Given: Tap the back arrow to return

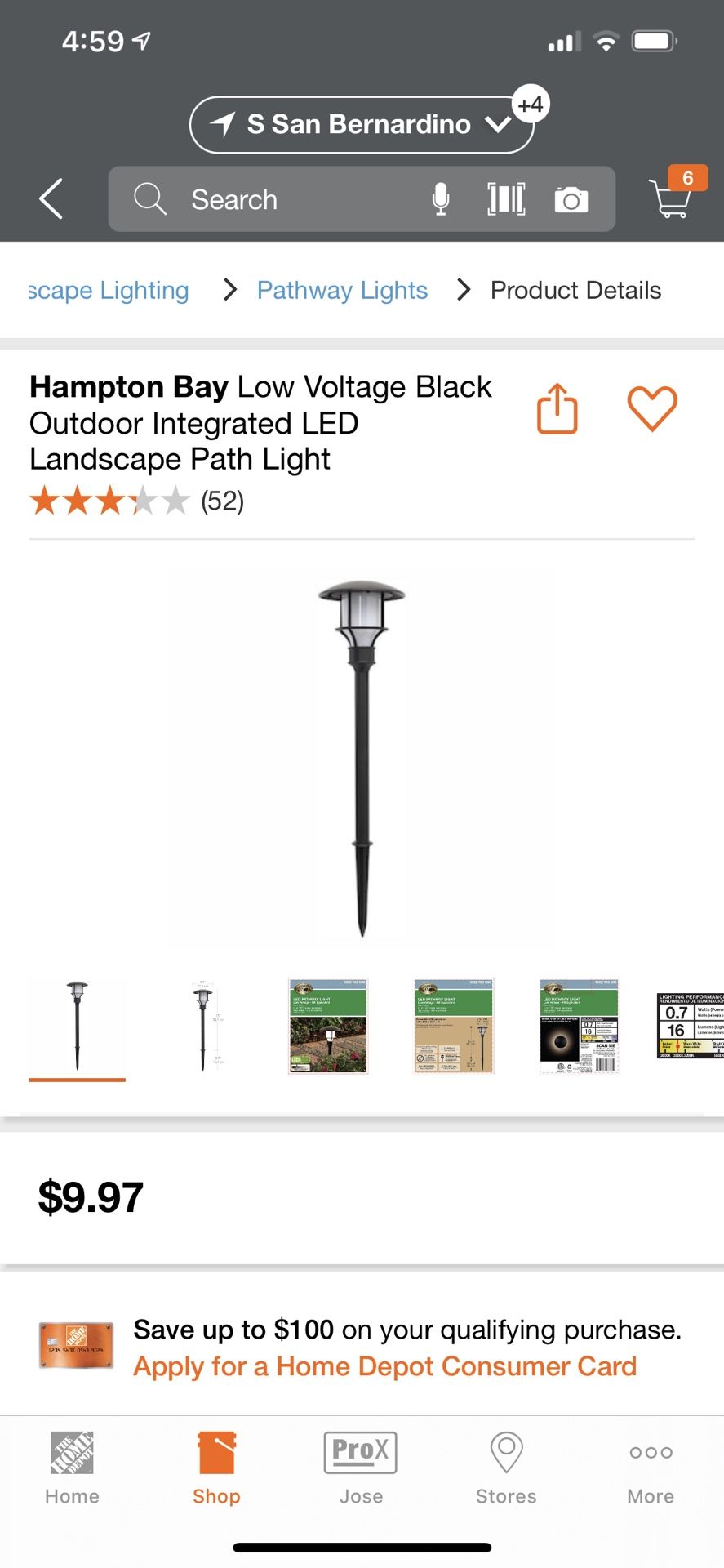Looking at the screenshot, I should click(x=50, y=198).
